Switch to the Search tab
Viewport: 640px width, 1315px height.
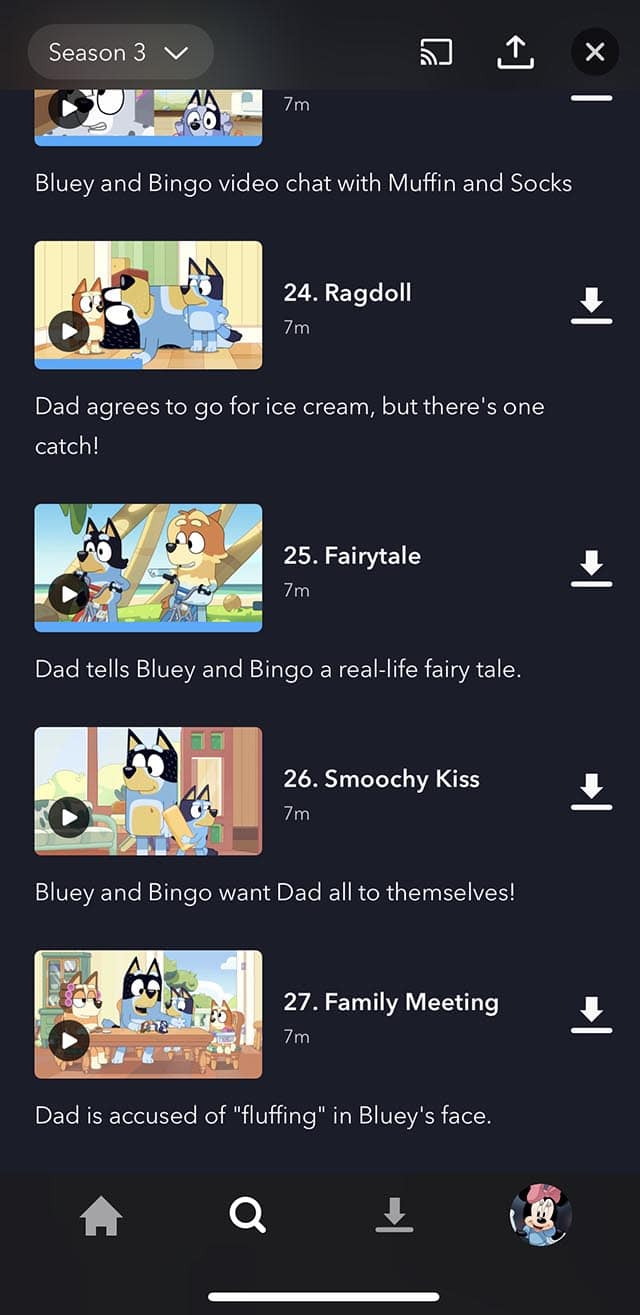tap(247, 1216)
